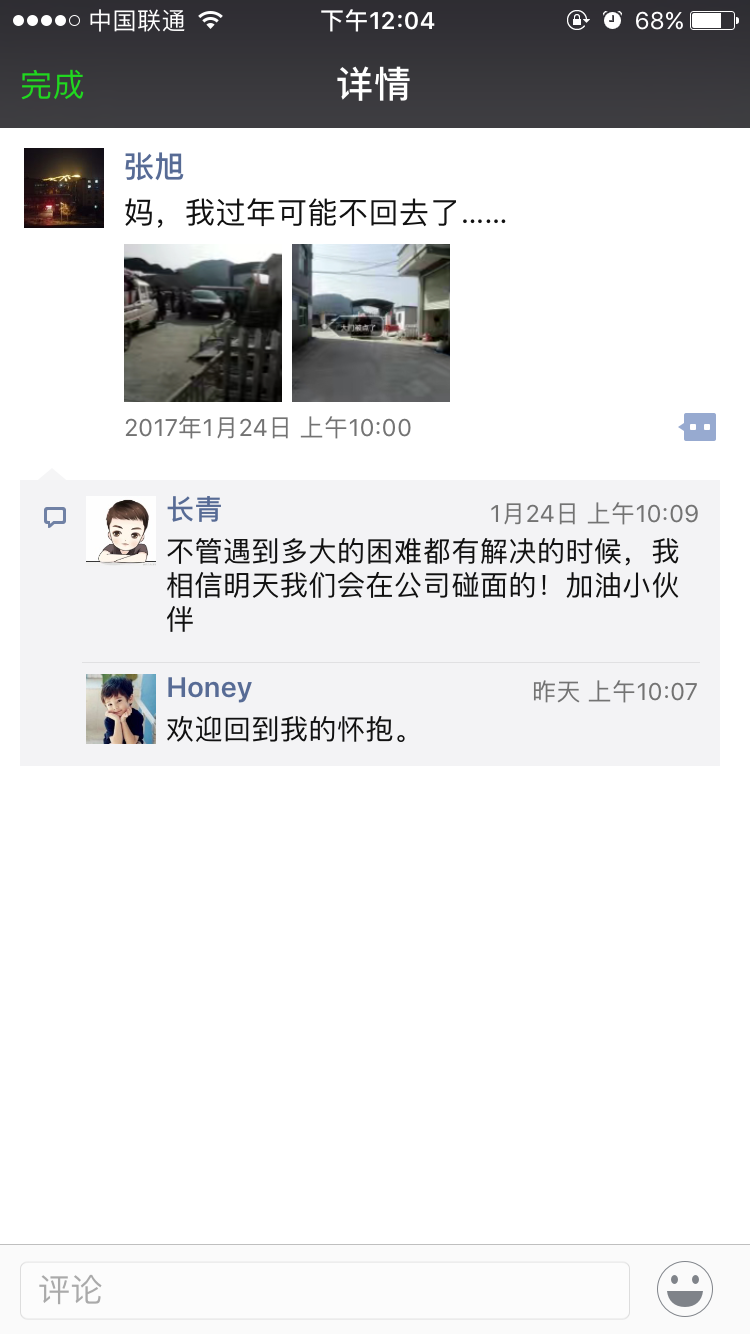Open the emoji picker
This screenshot has height=1334, width=750.
click(685, 1290)
